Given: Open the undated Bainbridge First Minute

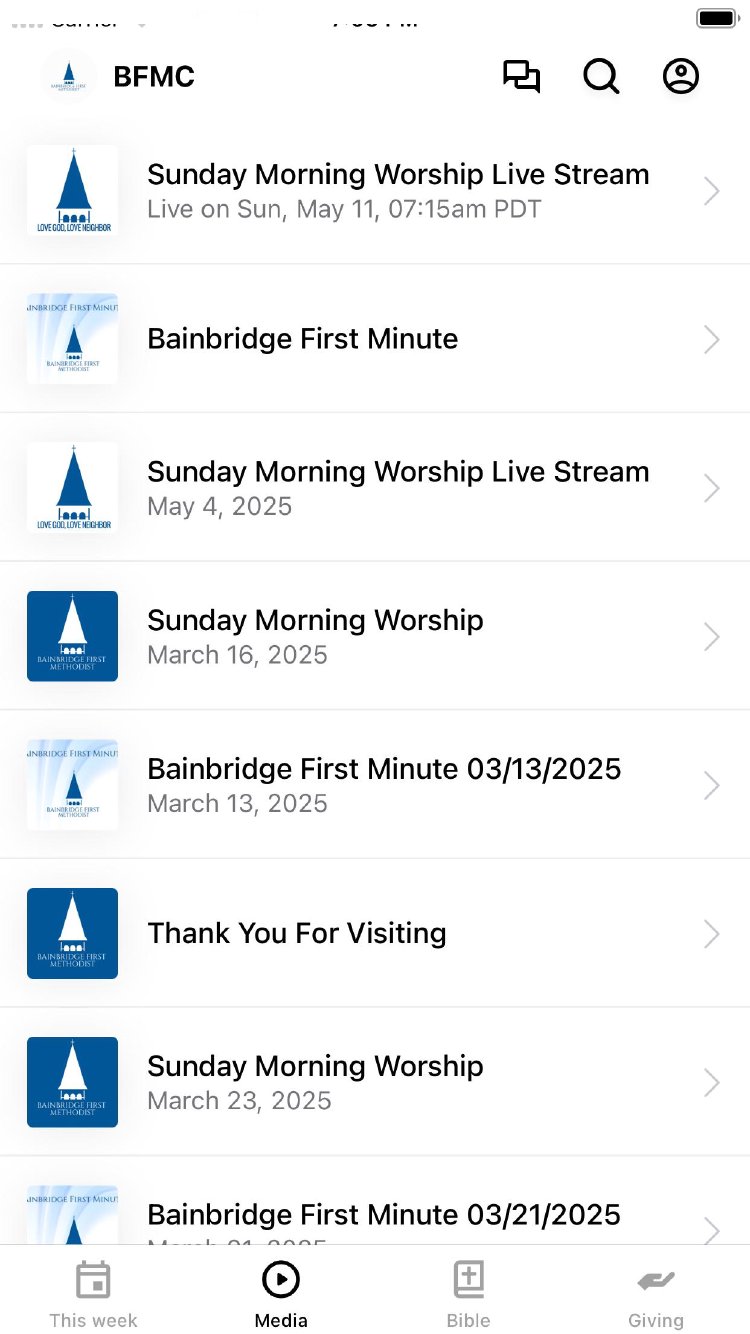Looking at the screenshot, I should click(375, 339).
